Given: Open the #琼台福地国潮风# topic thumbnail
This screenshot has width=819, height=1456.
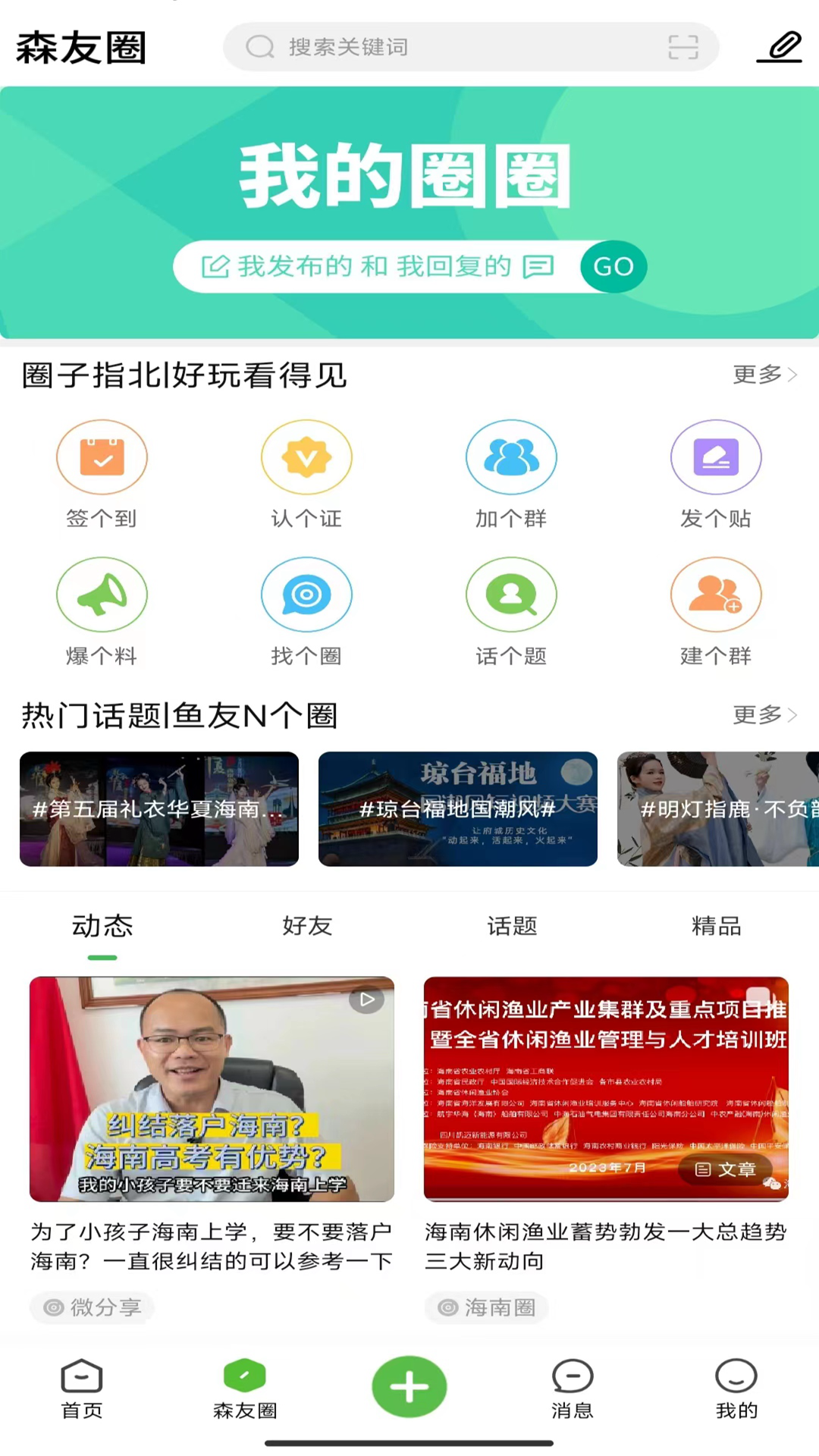Looking at the screenshot, I should click(457, 808).
